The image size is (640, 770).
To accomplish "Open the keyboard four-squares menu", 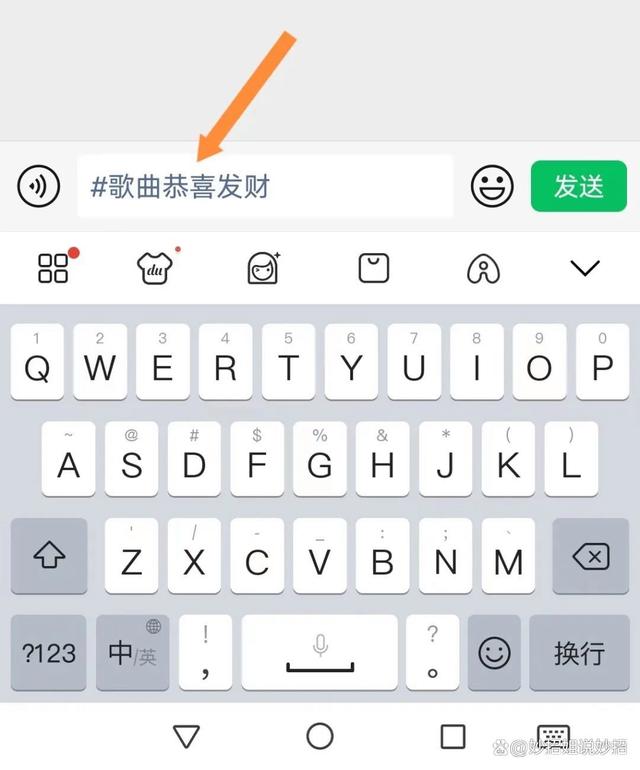I will 53,268.
